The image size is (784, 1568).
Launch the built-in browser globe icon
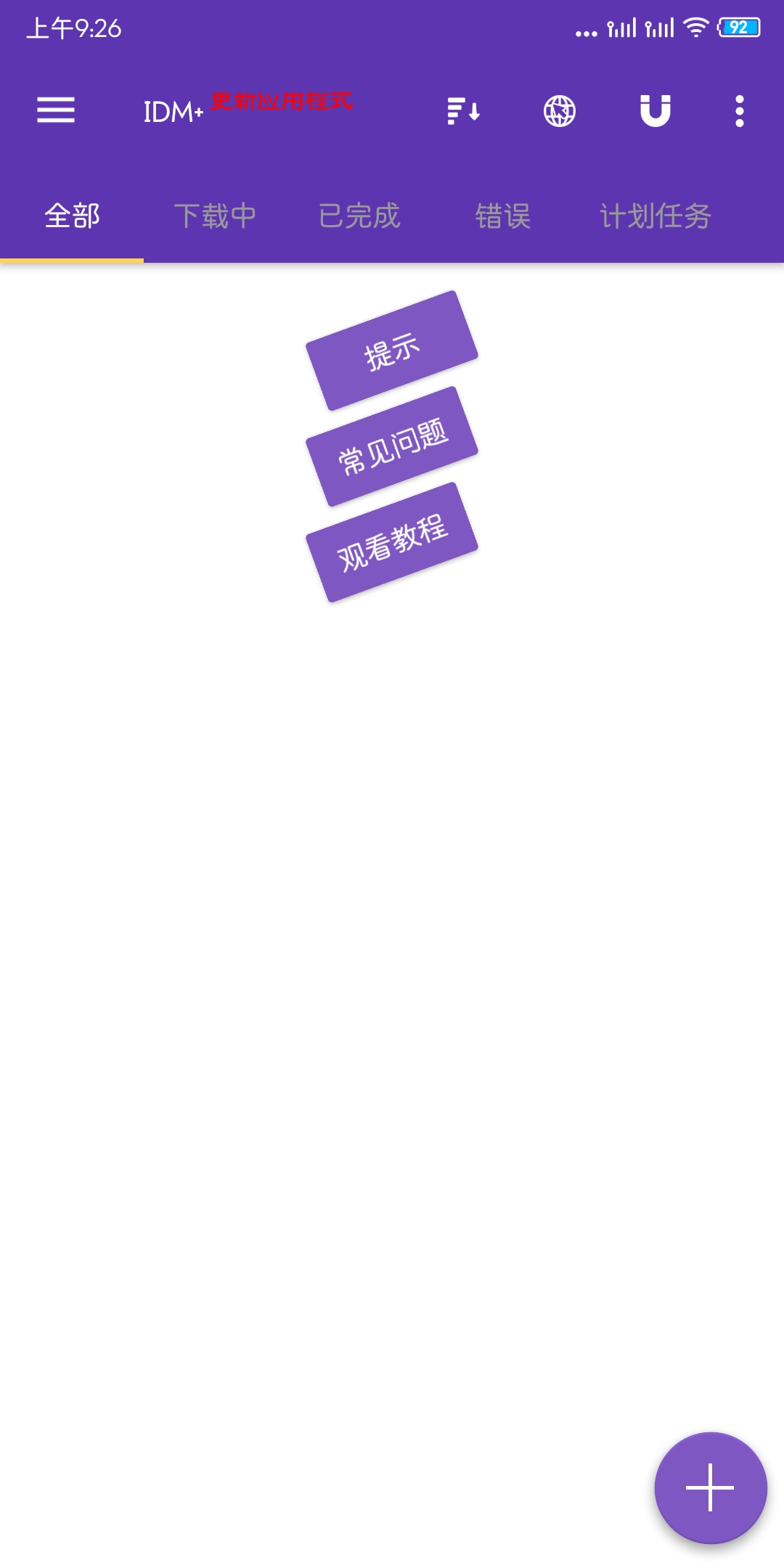560,111
